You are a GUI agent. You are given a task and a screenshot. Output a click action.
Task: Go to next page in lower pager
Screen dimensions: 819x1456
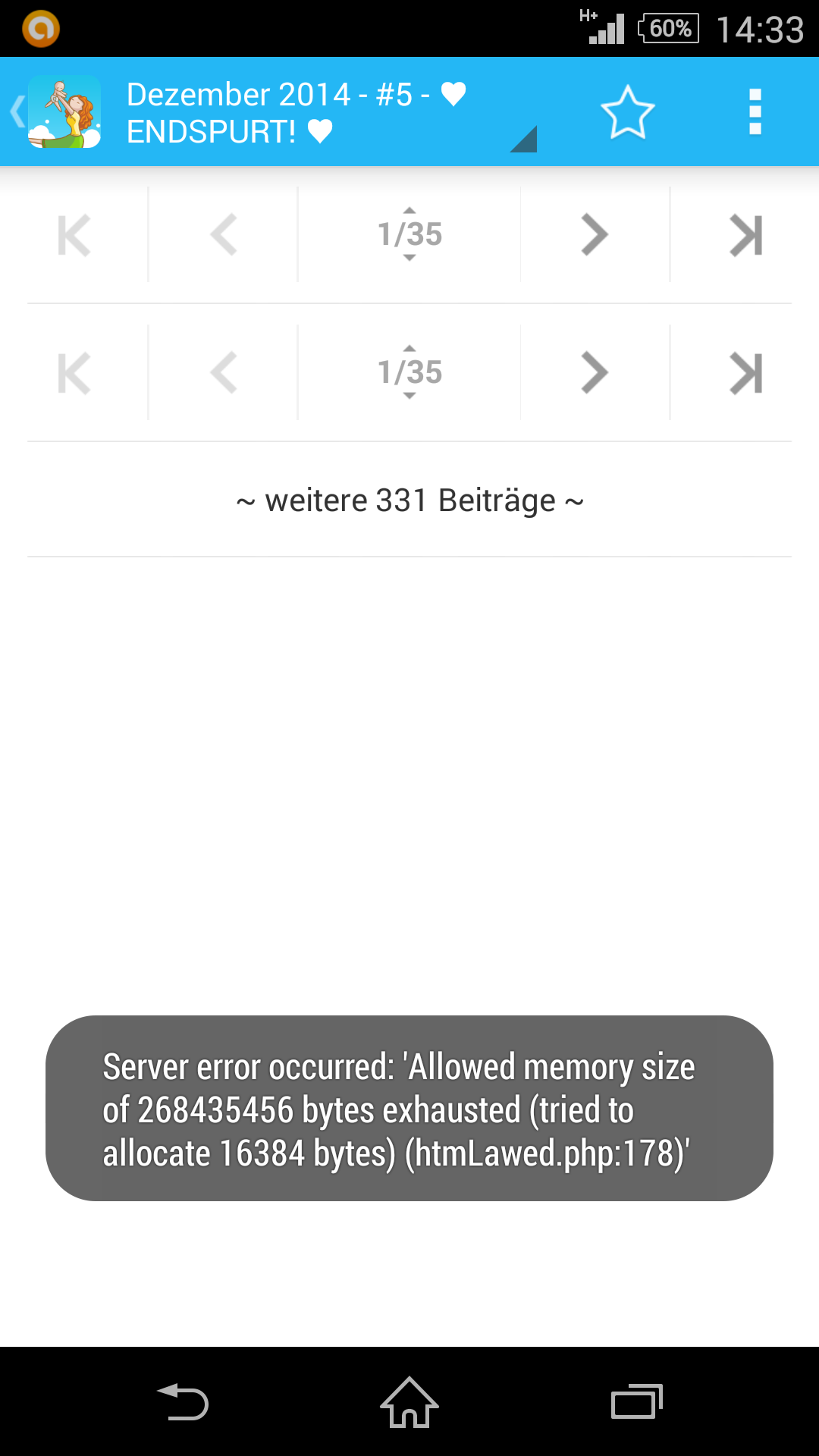(x=595, y=372)
